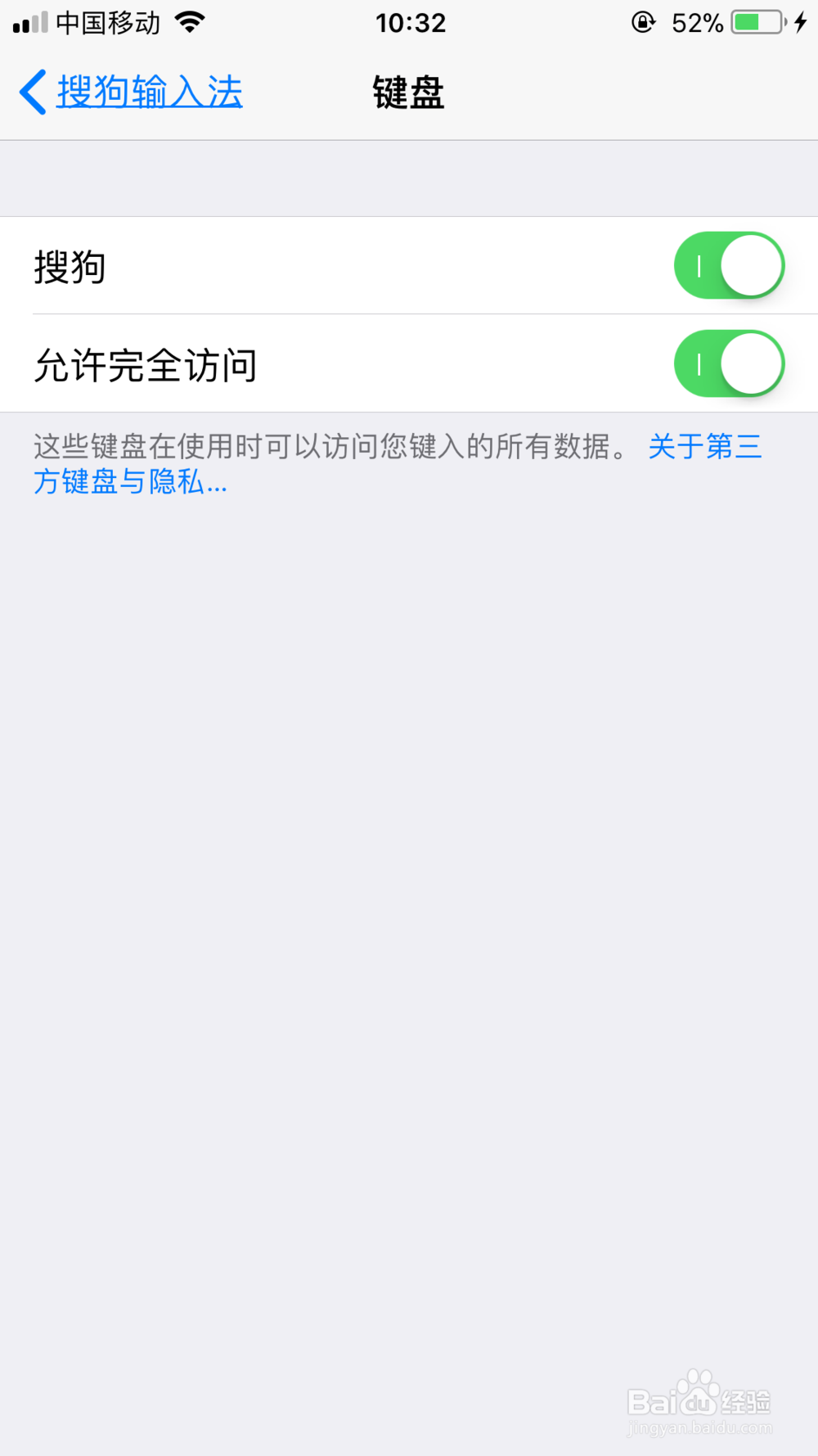Tap the orientation lock icon
818x1456 pixels.
645,22
